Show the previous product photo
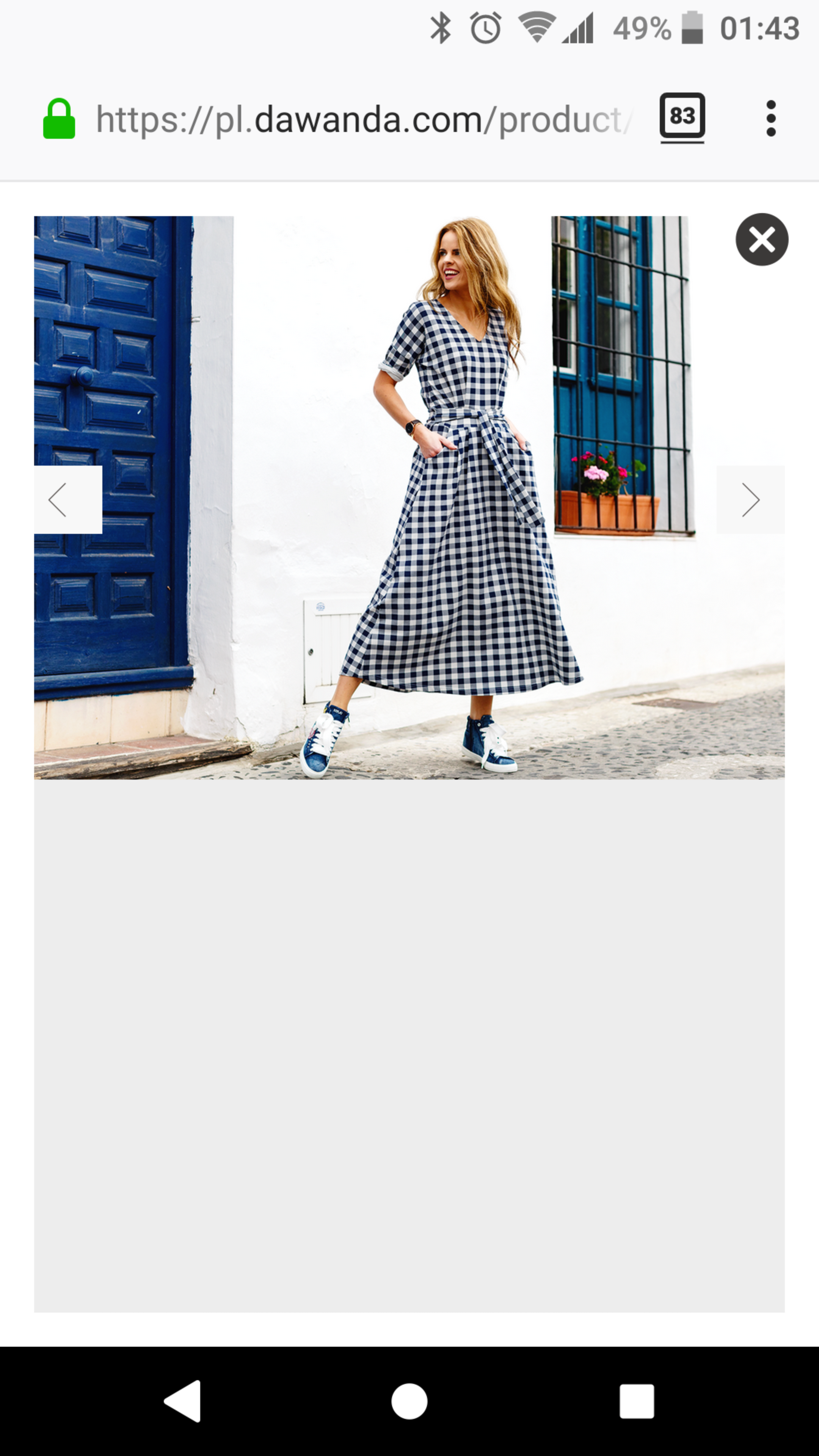 pos(68,500)
